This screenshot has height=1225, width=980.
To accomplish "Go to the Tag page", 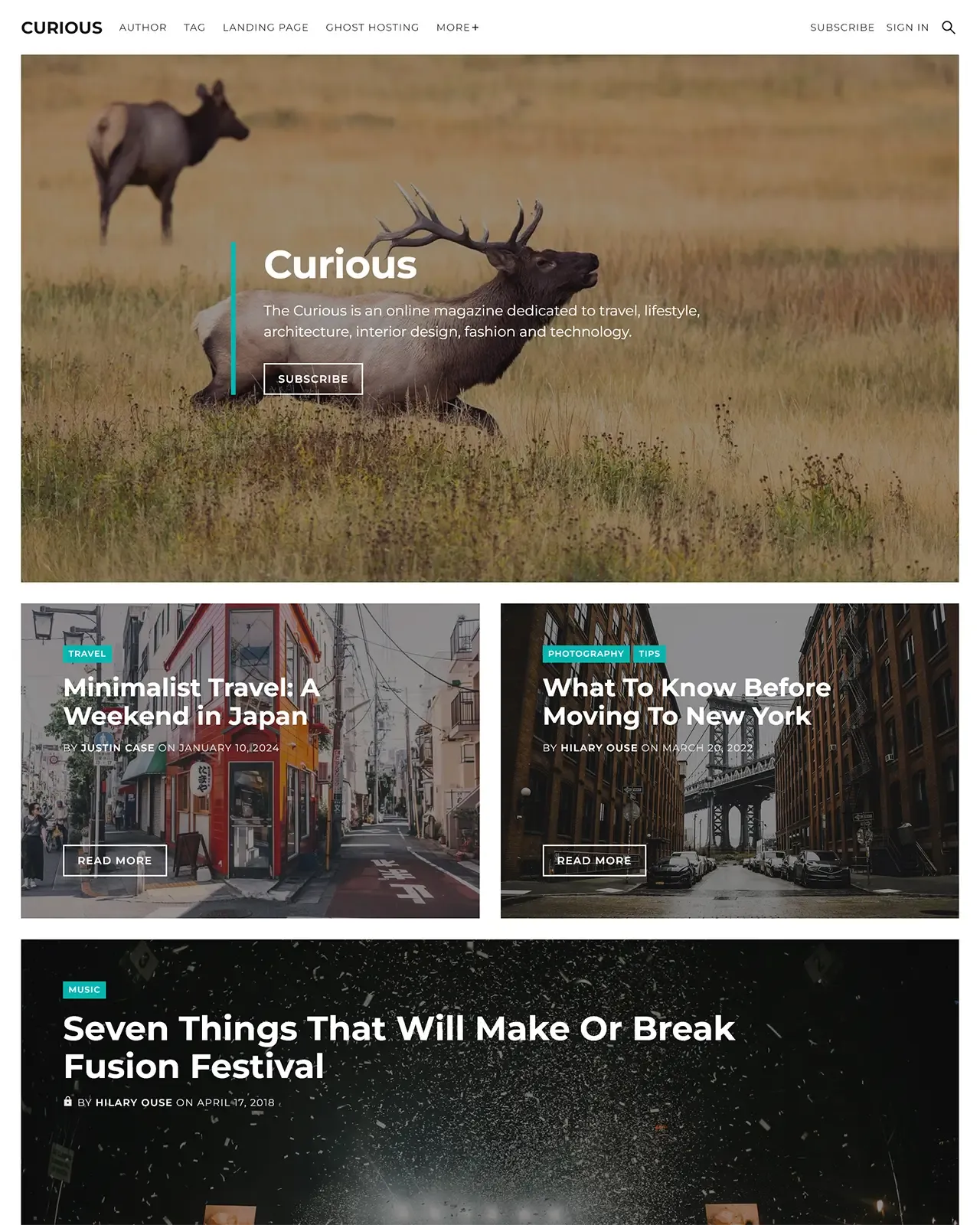I will (194, 28).
